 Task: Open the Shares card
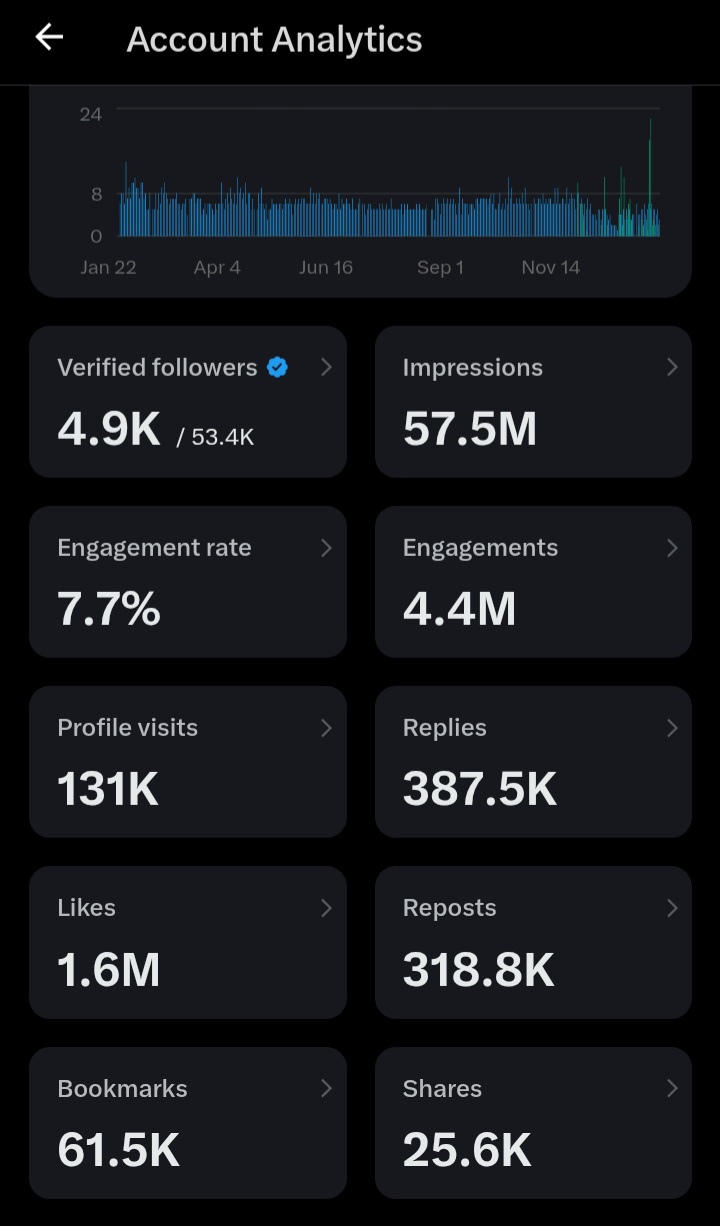coord(533,1122)
